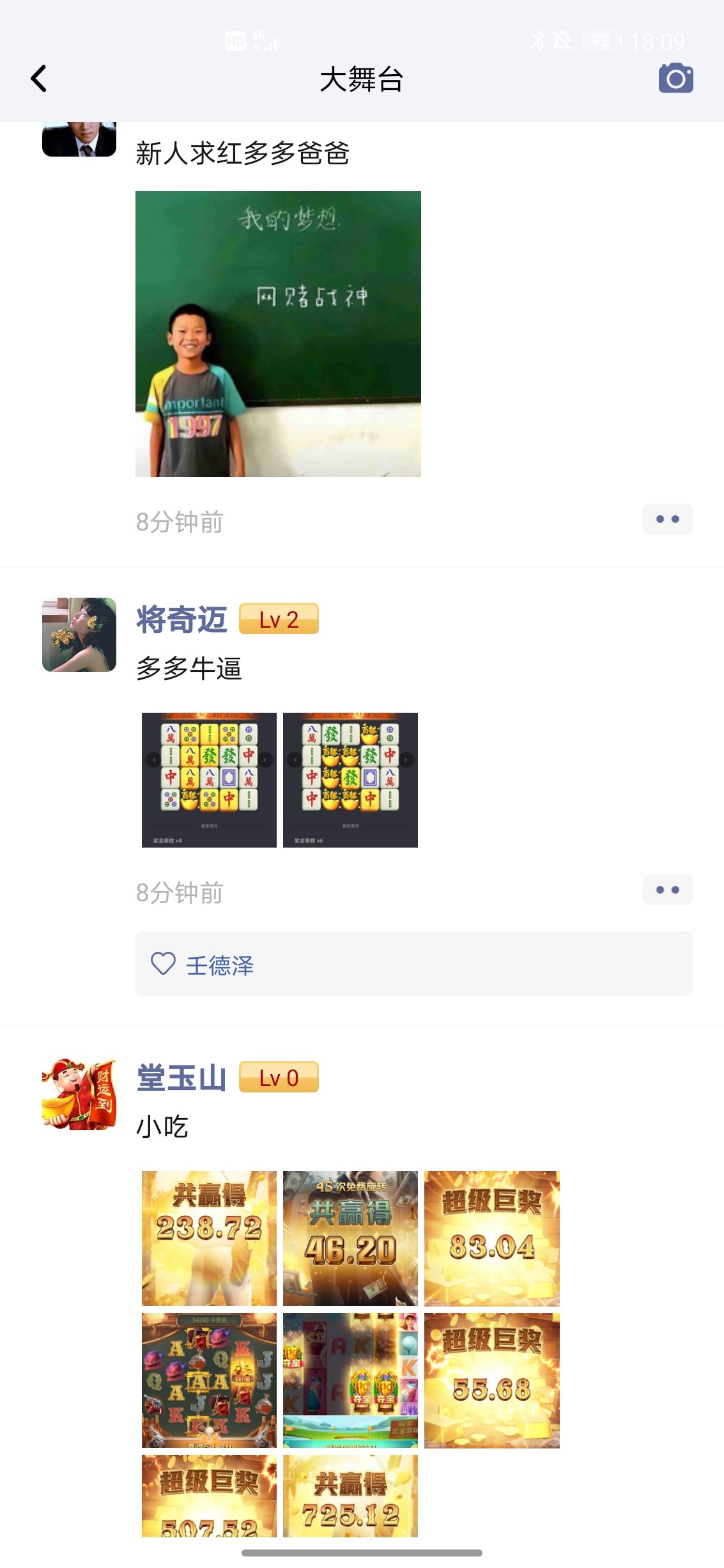Viewport: 724px width, 1568px height.
Task: Open the 3600 slot game screenshot
Action: click(209, 1381)
